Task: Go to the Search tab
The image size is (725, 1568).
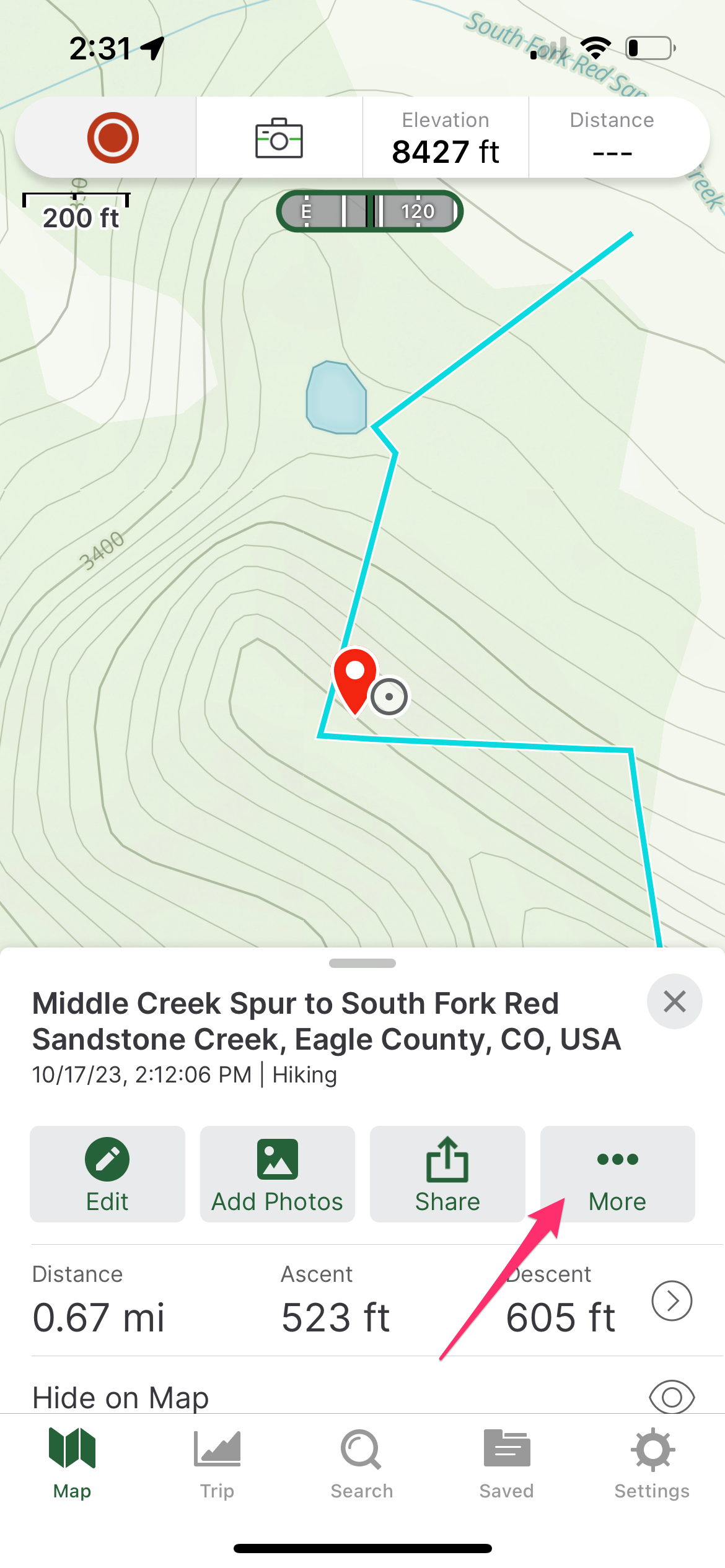Action: [x=362, y=1463]
